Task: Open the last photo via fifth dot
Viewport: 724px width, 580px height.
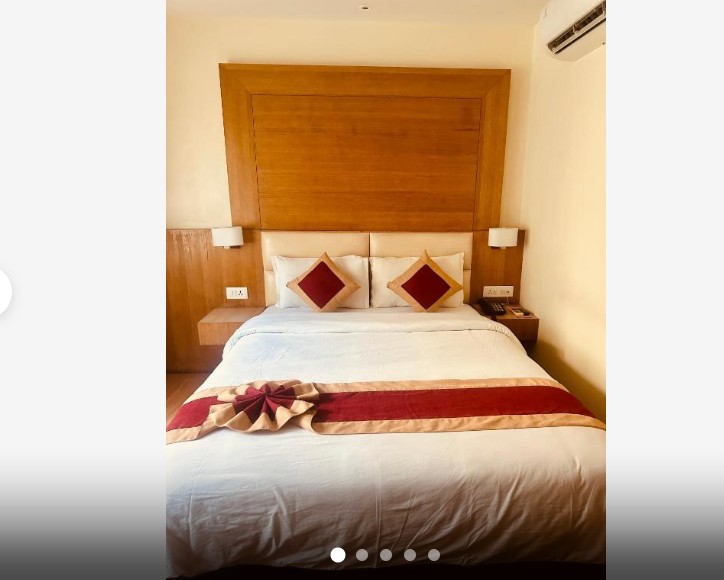Action: [x=434, y=555]
